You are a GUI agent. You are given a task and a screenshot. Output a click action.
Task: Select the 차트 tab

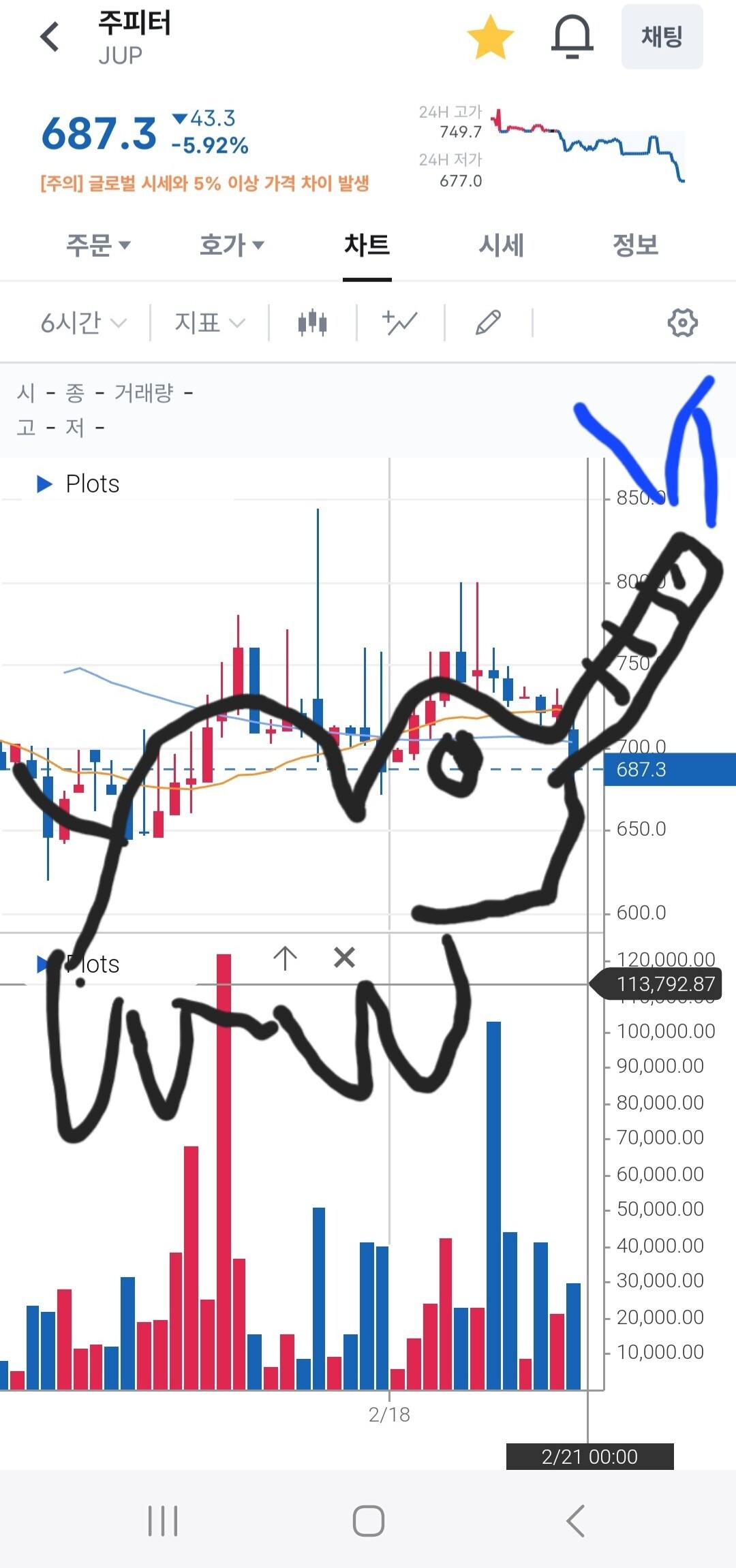tap(367, 245)
